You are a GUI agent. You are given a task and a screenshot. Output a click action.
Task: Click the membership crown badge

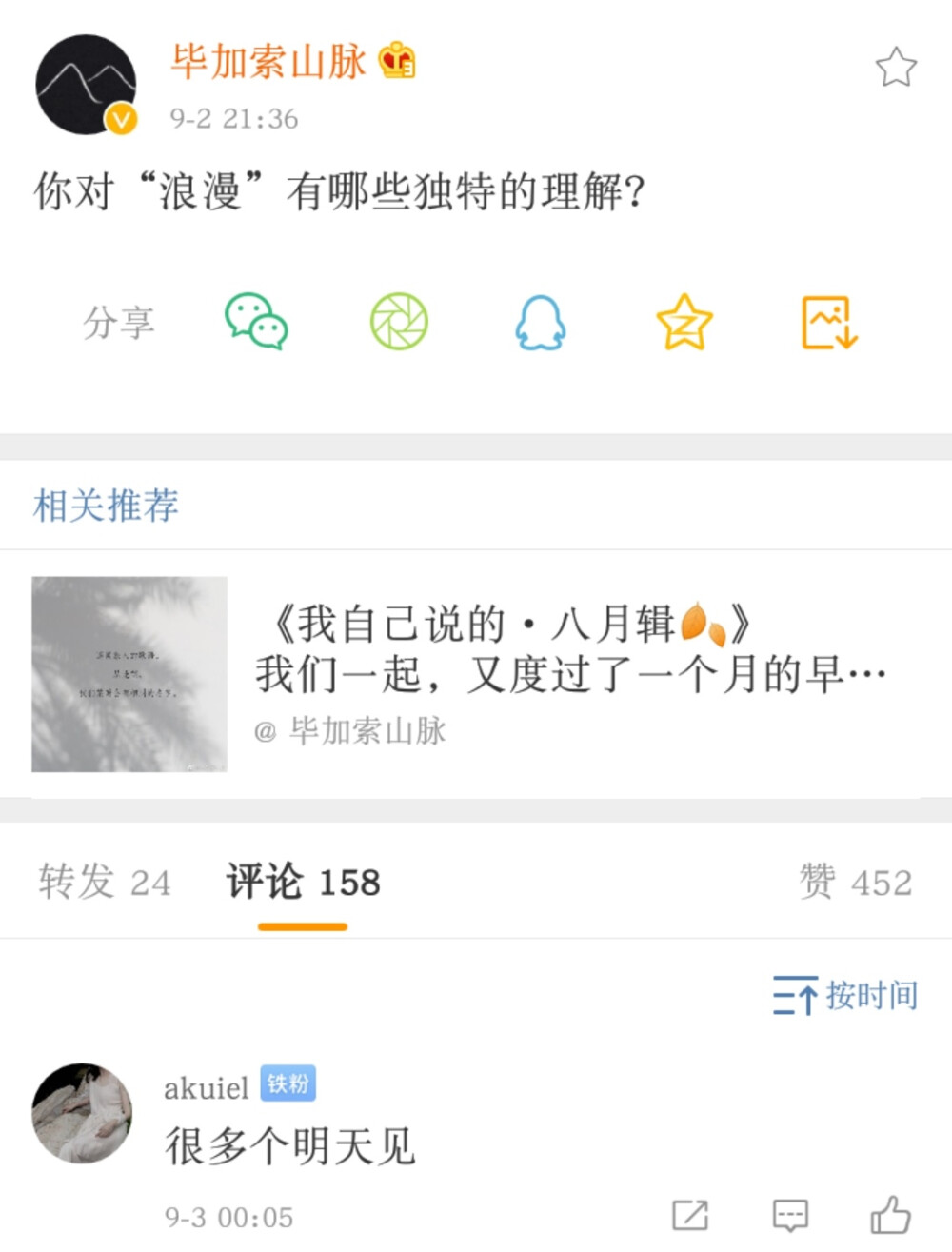coord(398,61)
